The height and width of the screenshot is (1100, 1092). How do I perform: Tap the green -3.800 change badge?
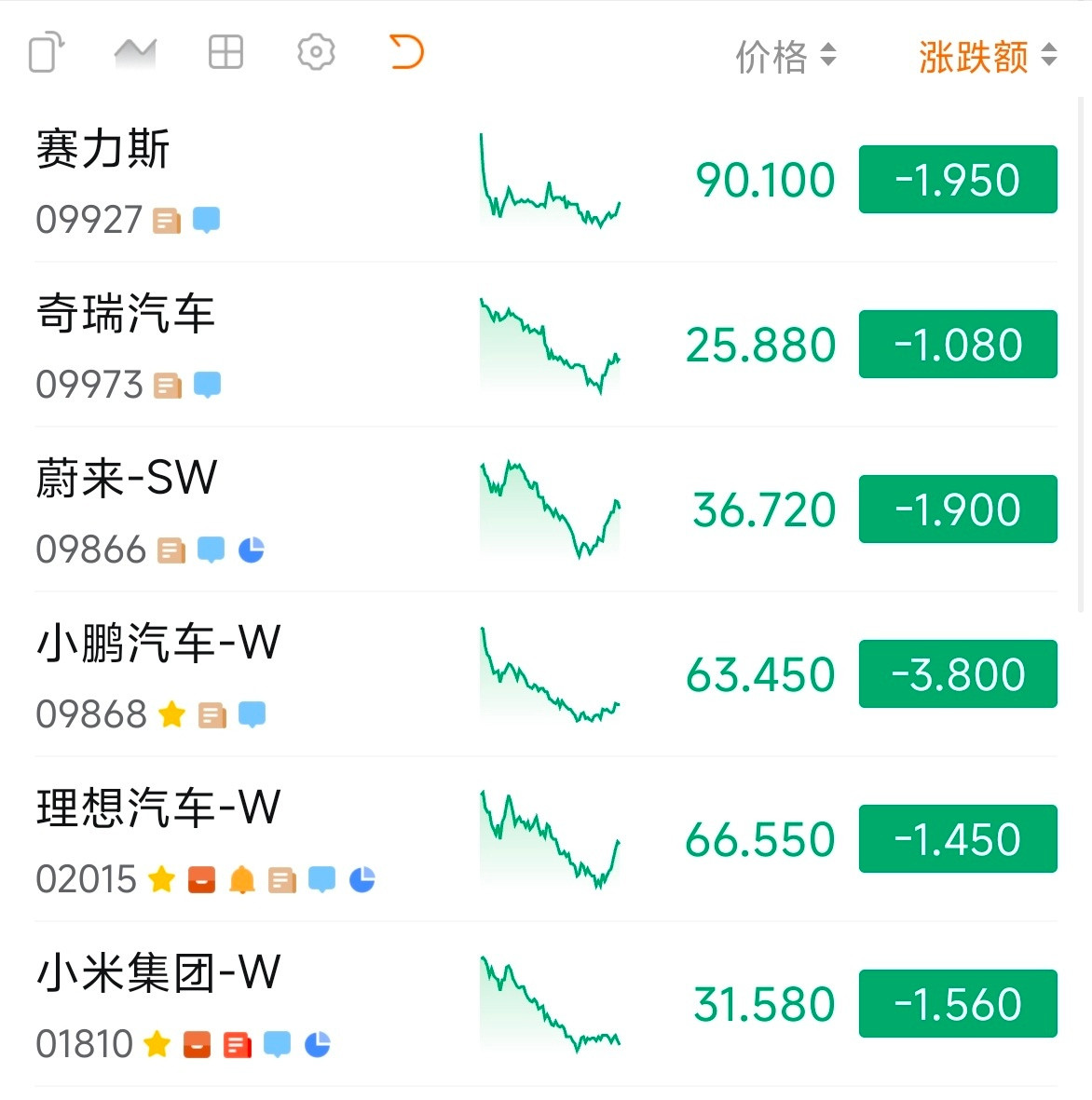pos(958,673)
